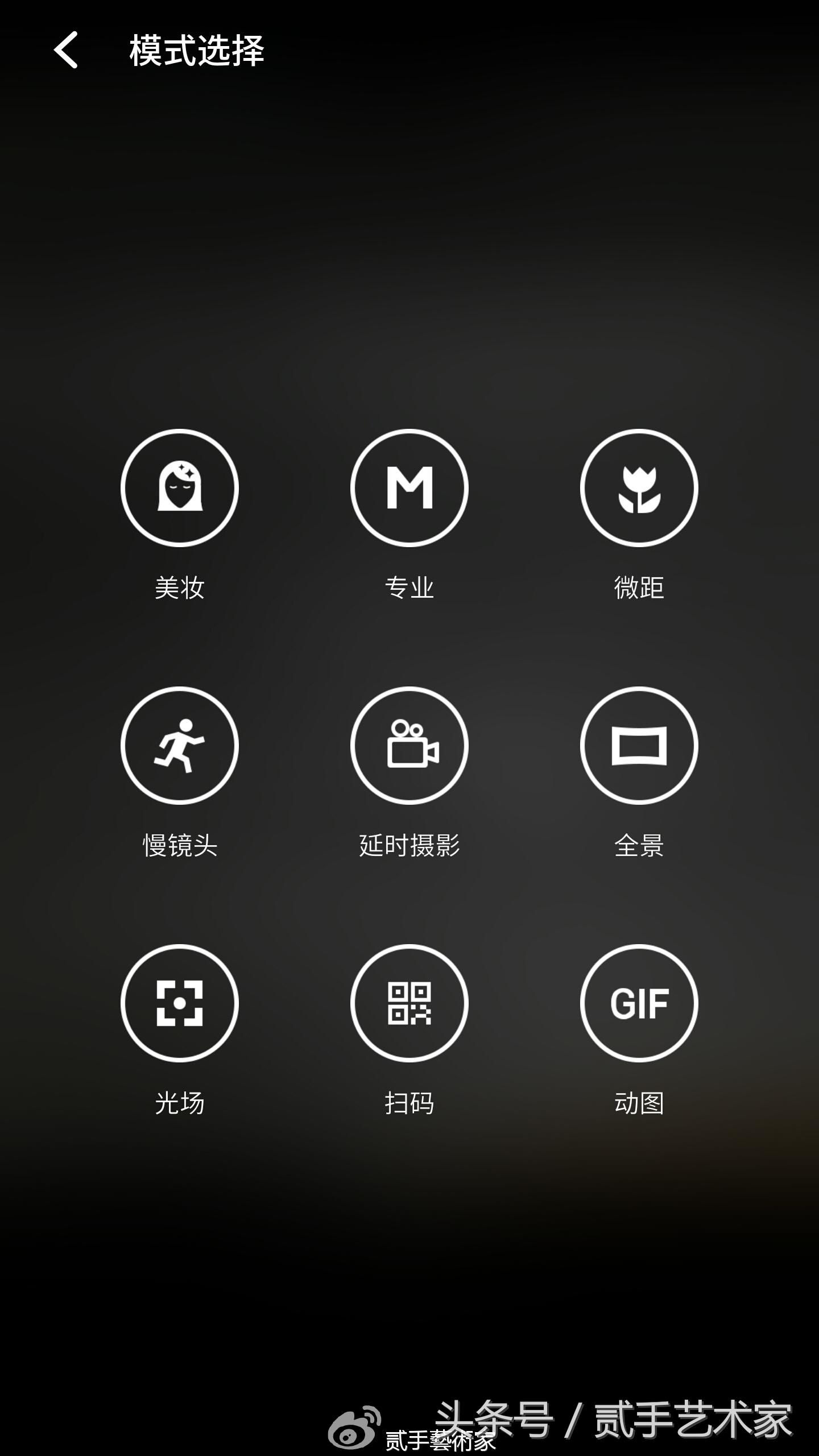Switch to 专业 manual mode
This screenshot has height=1456, width=819.
tap(409, 488)
